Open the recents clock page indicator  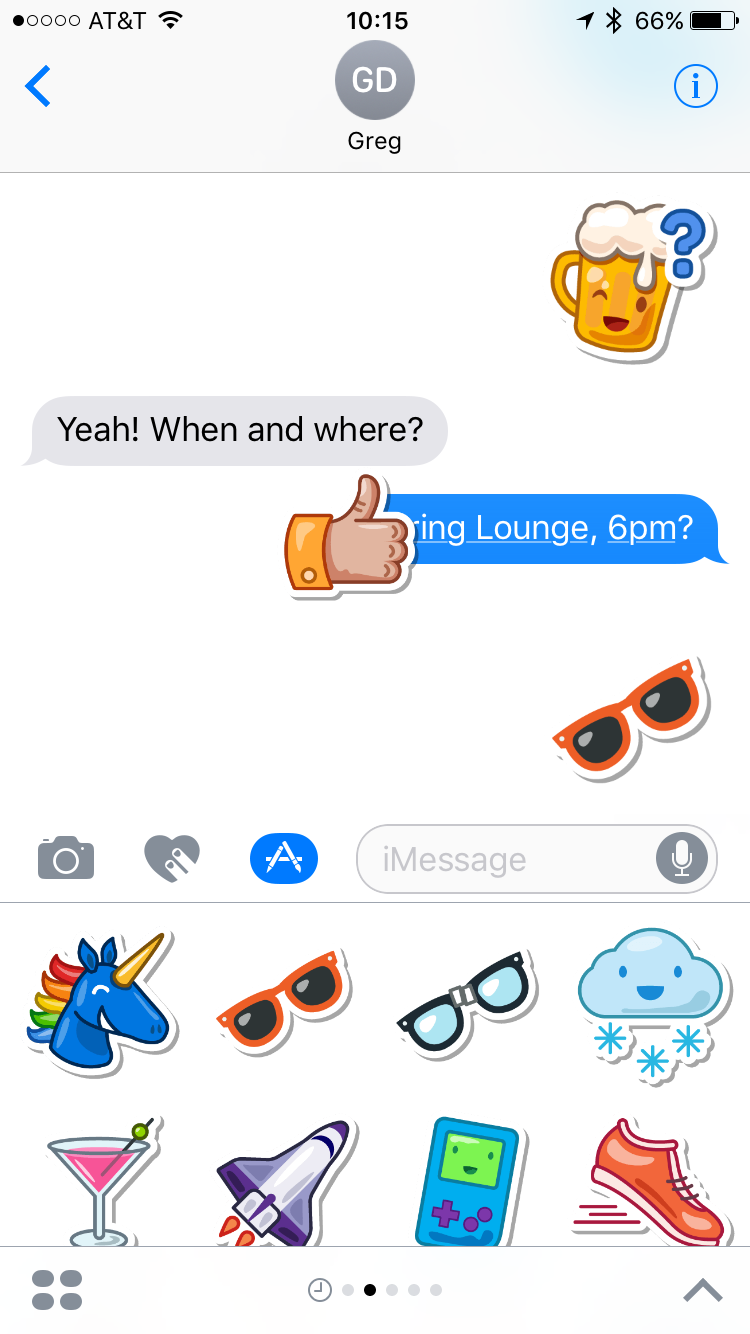point(320,1290)
